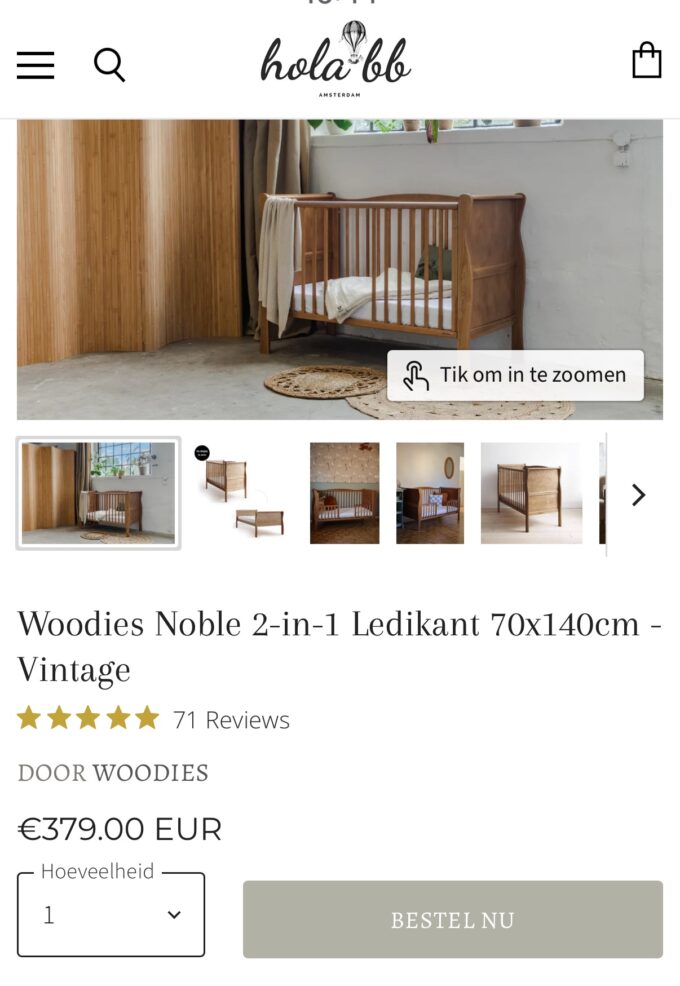Tap main crib photo to zoom in

tap(339, 269)
